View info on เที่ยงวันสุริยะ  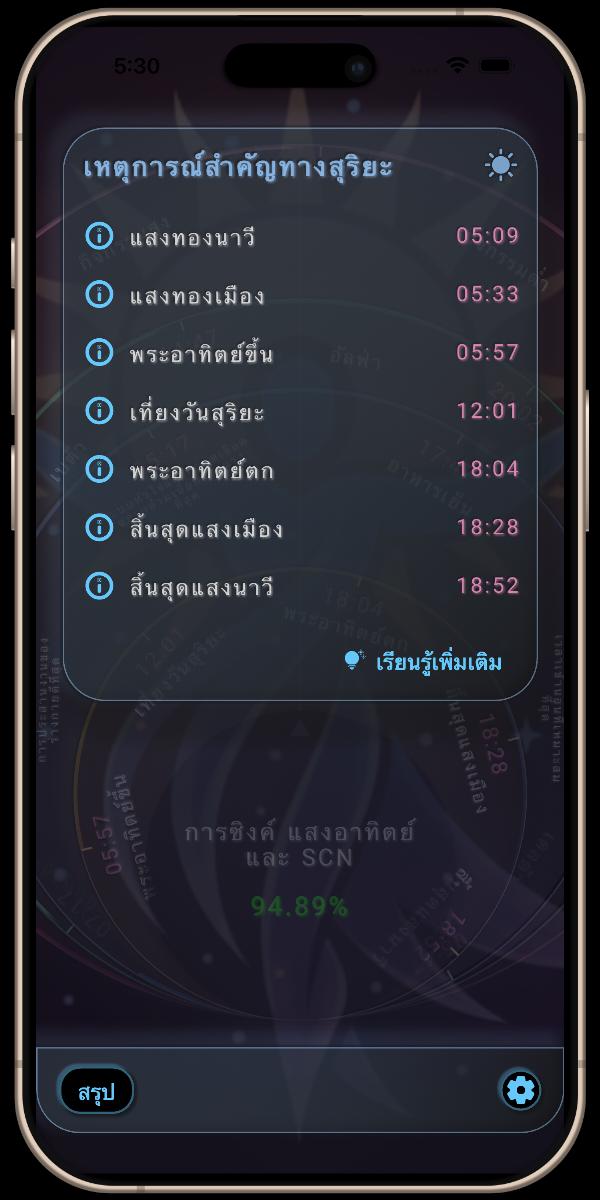point(99,410)
